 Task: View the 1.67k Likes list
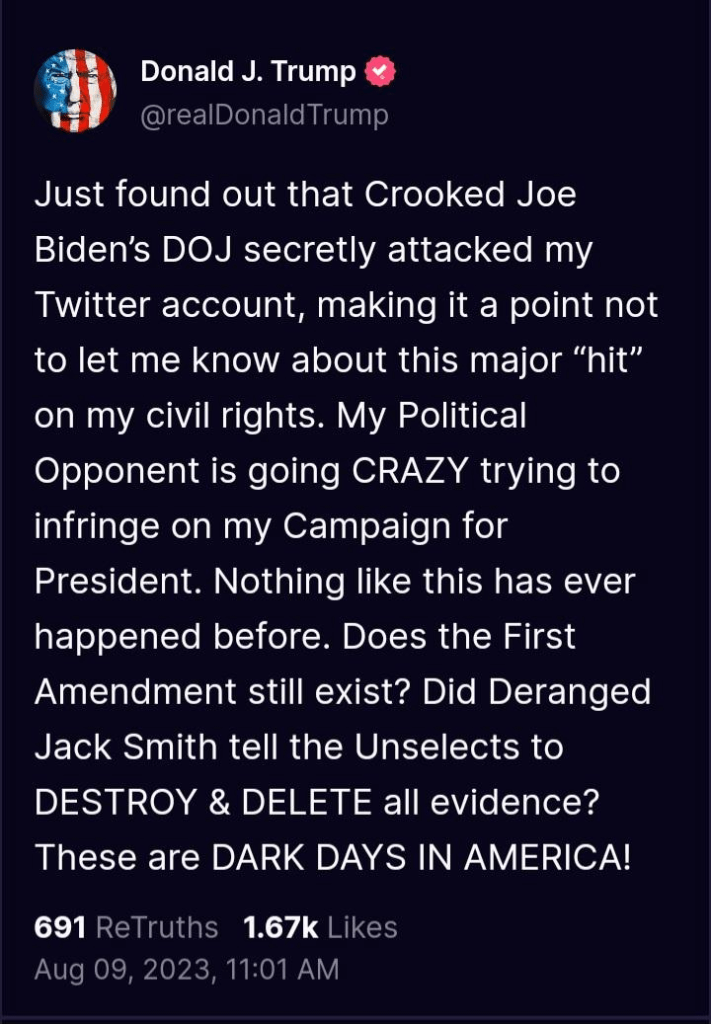coord(320,927)
